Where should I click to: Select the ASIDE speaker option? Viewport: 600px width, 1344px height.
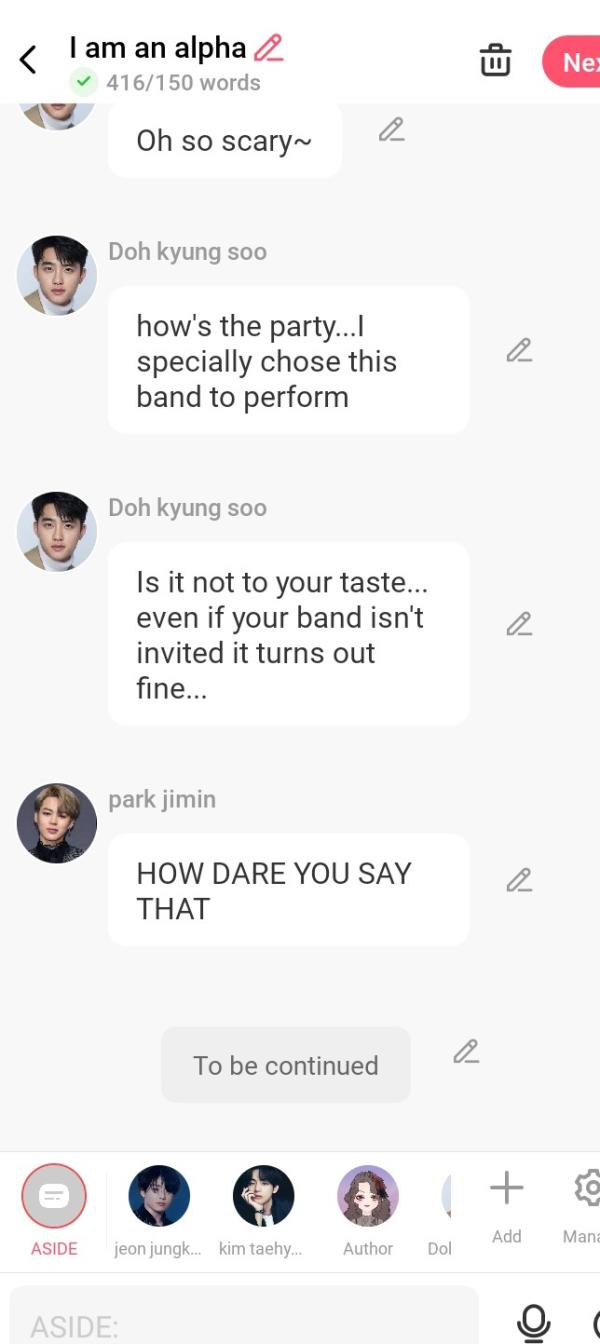pos(54,1196)
